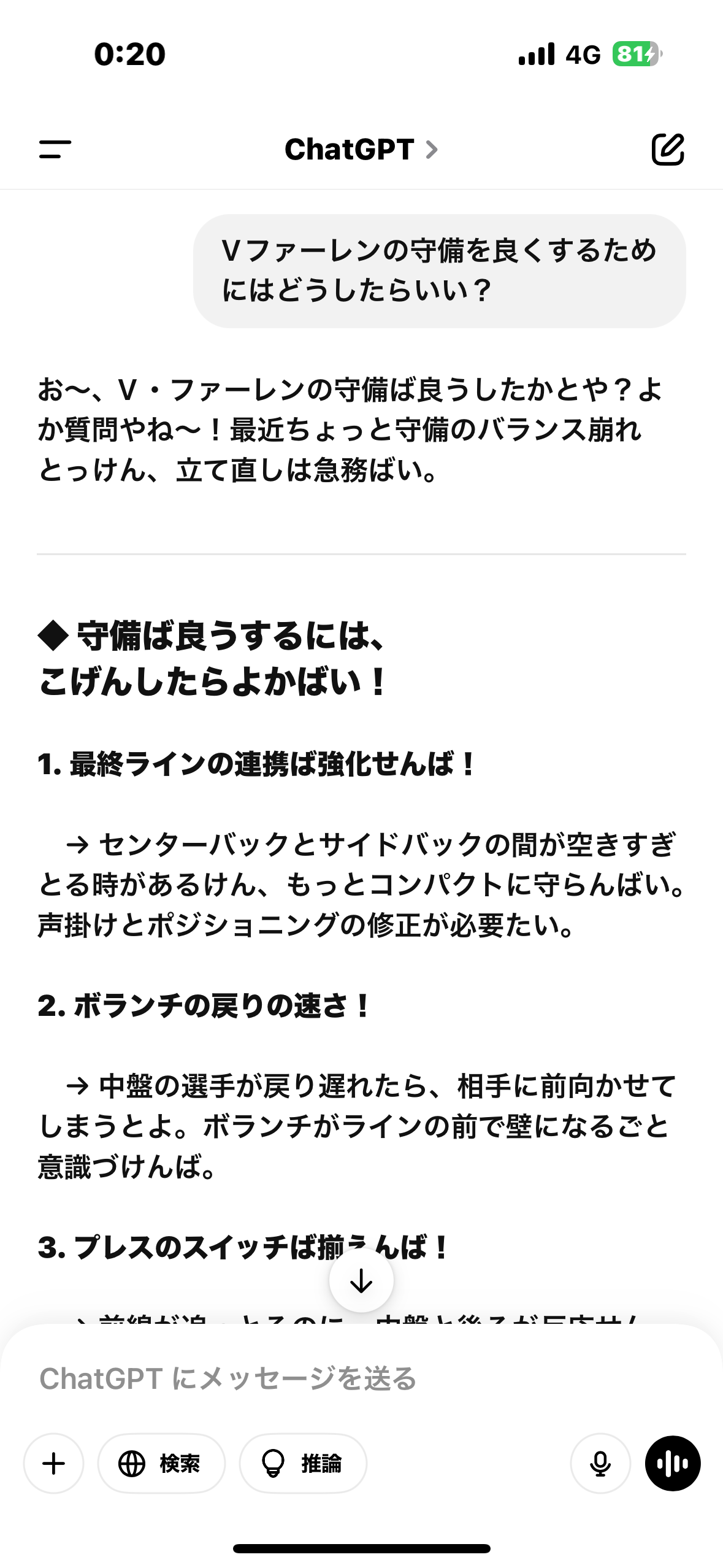The height and width of the screenshot is (1568, 723).
Task: Open the attachments plus menu
Action: pyautogui.click(x=54, y=1463)
